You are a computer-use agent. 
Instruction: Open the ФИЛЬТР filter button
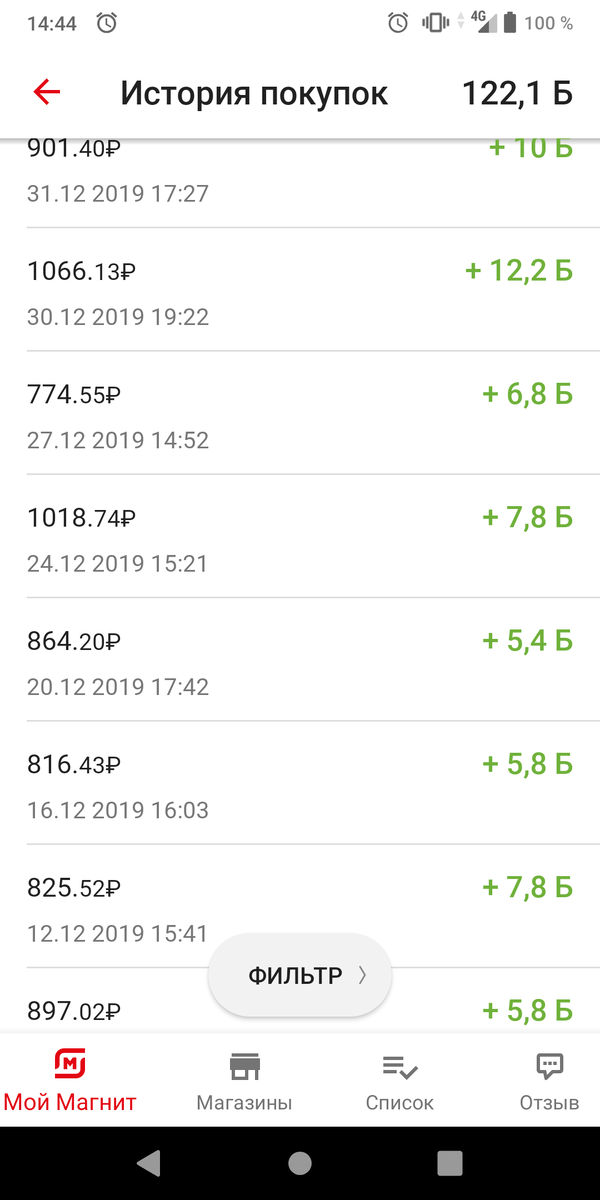point(299,976)
